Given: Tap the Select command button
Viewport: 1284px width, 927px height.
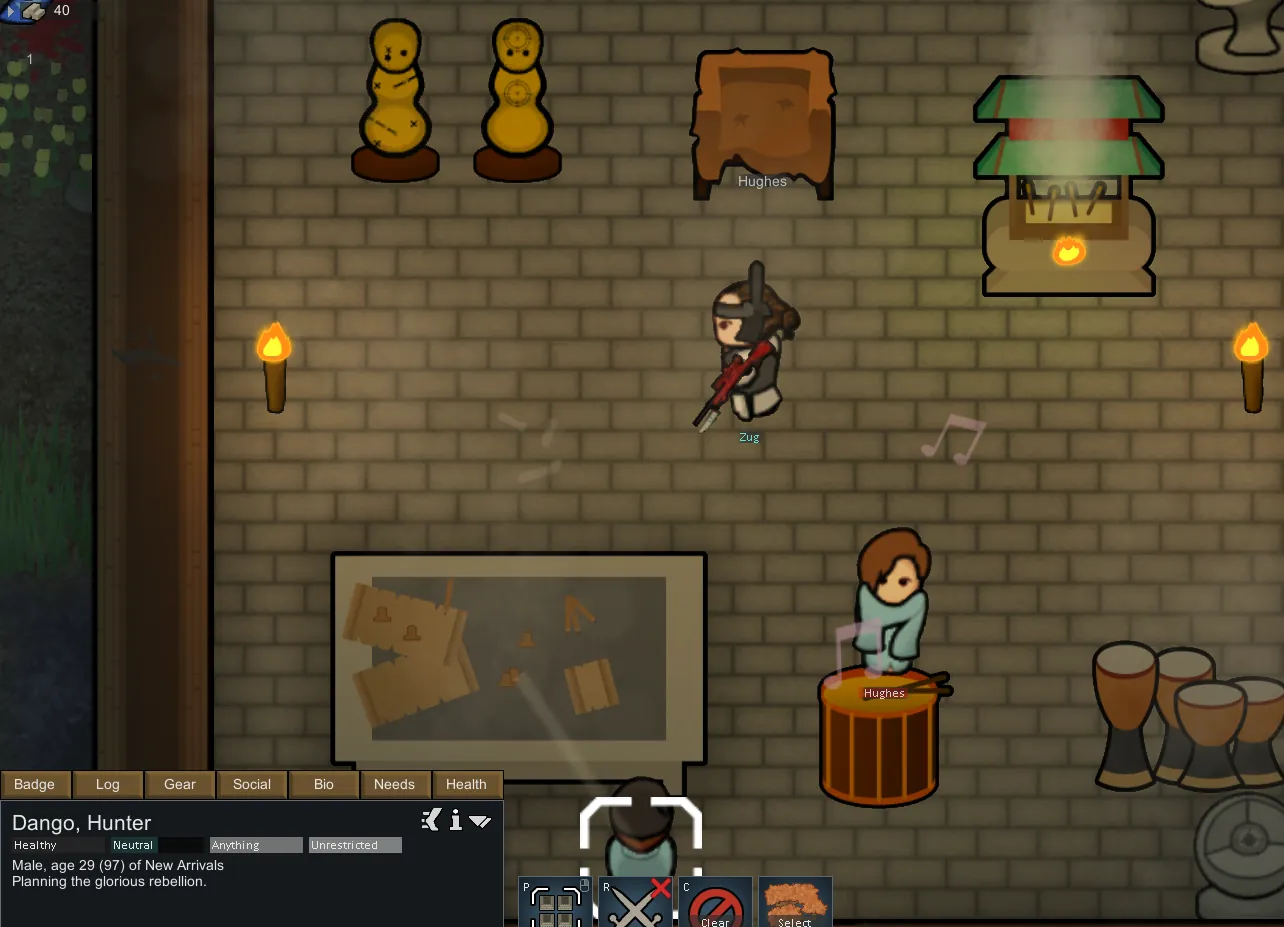Looking at the screenshot, I should (795, 903).
